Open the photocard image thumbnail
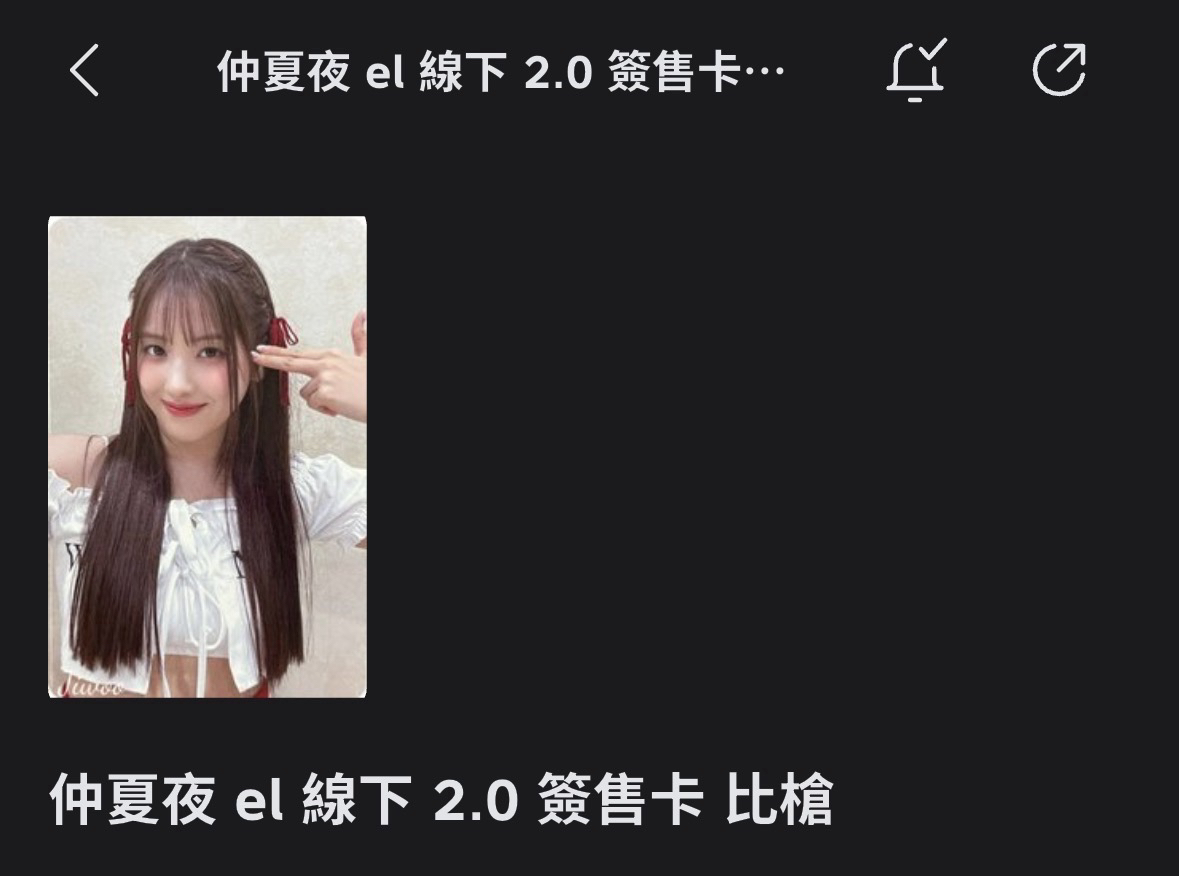The width and height of the screenshot is (1179, 876). click(x=207, y=457)
